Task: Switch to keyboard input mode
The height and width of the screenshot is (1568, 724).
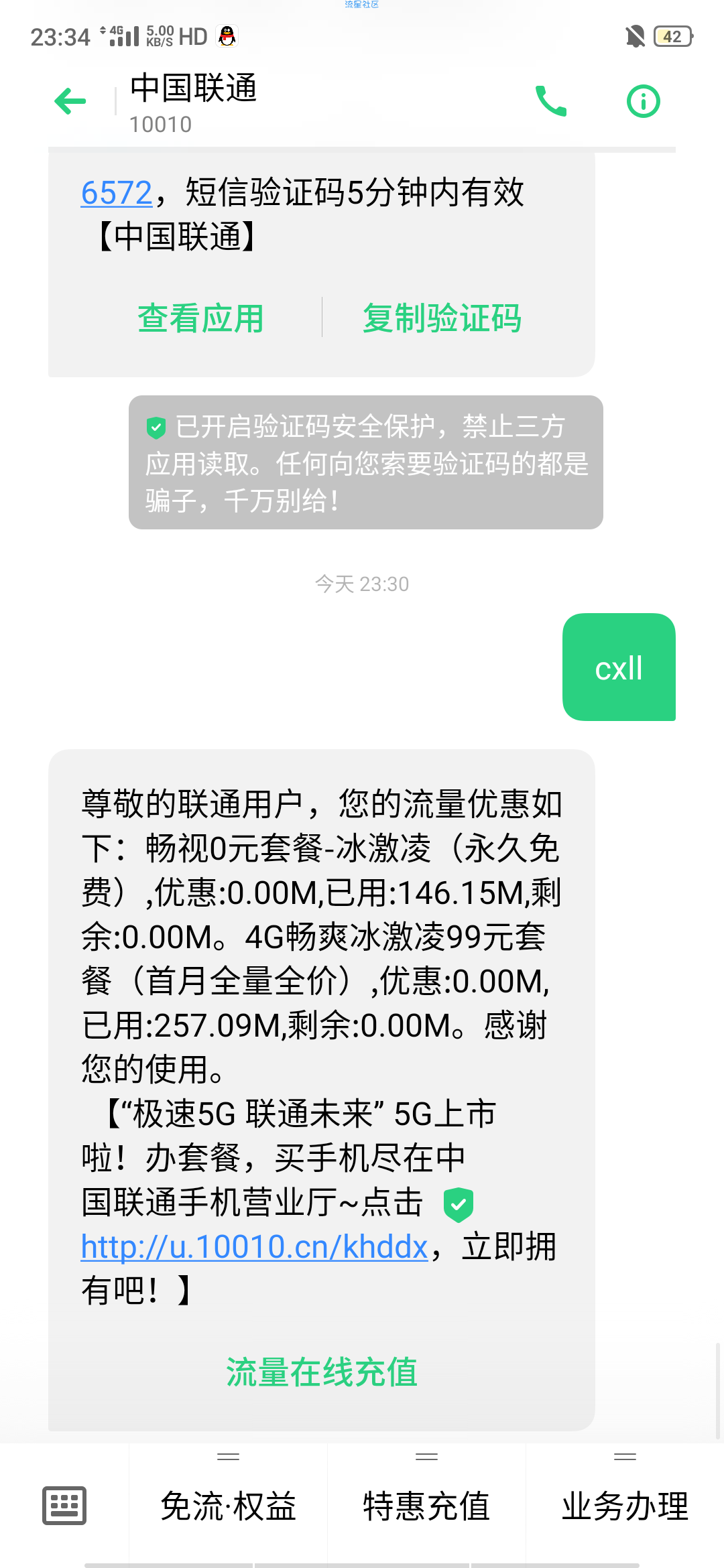Action: pos(64,1505)
